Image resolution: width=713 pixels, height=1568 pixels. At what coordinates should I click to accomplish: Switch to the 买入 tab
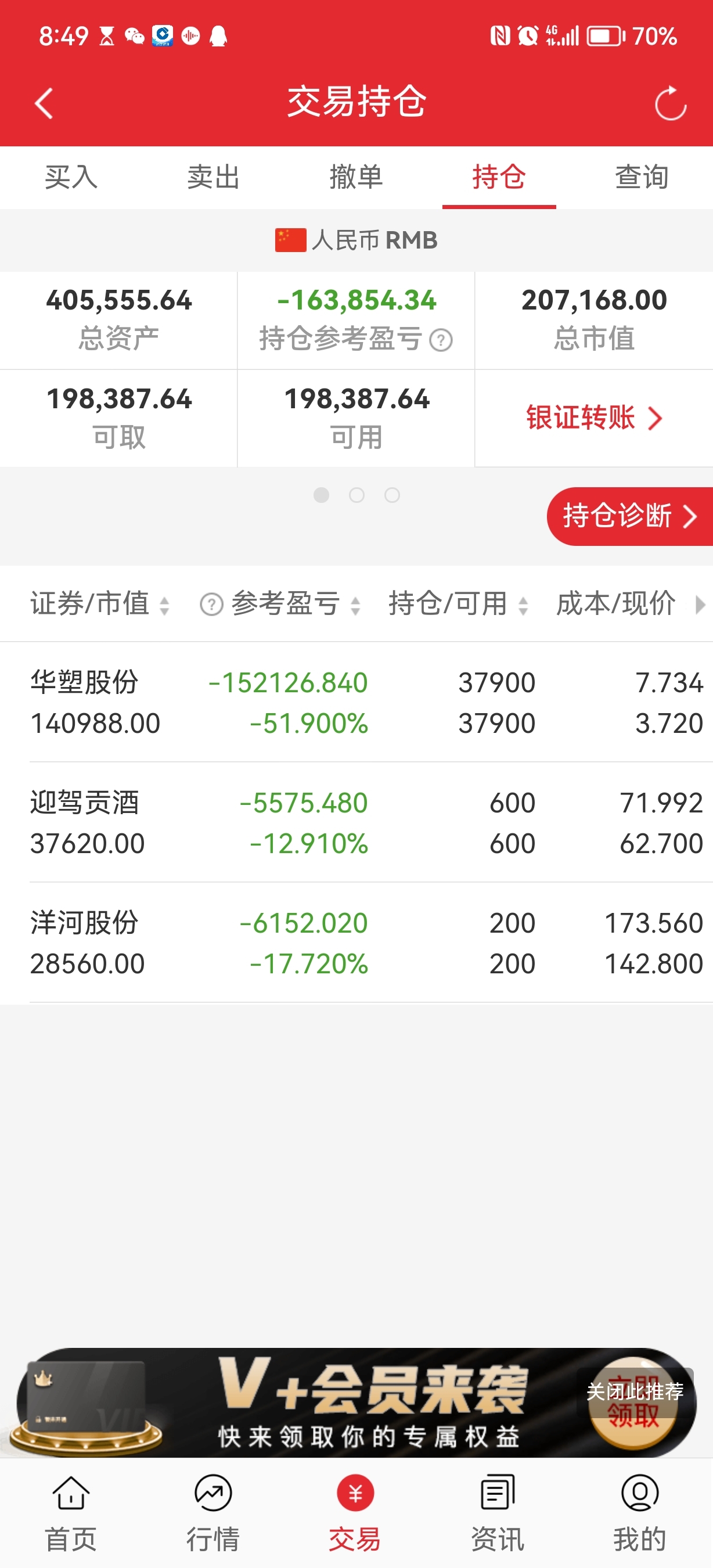[71, 177]
